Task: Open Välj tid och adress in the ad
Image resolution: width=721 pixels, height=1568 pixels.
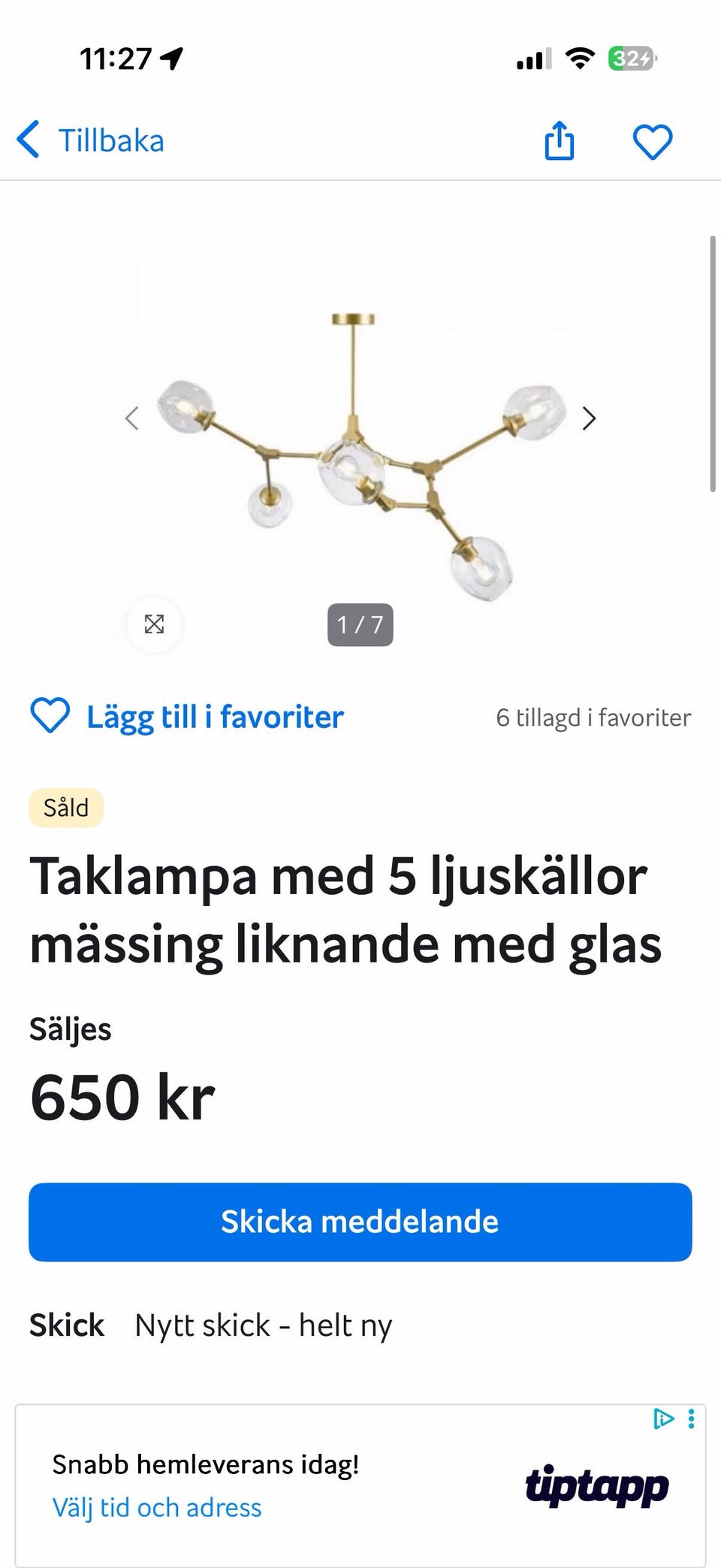Action: point(157,1507)
